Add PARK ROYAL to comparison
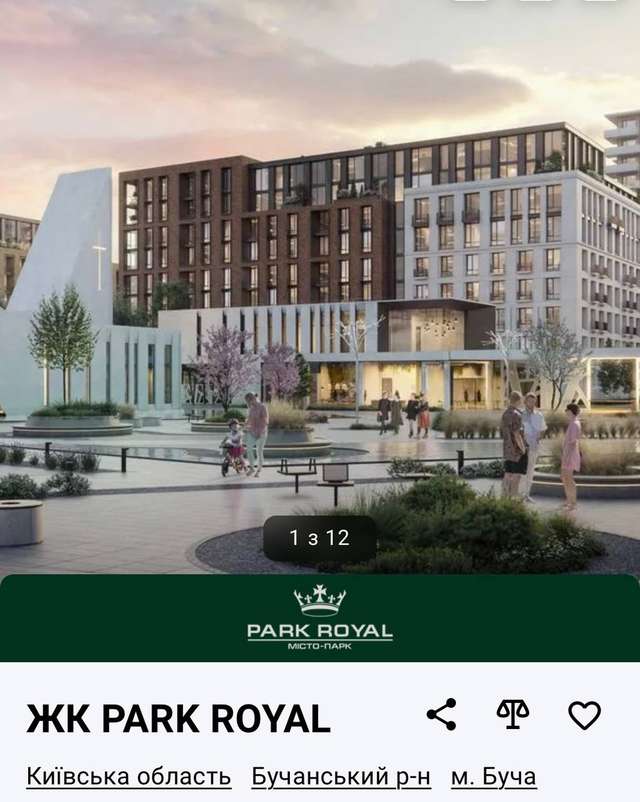This screenshot has width=640, height=802. point(513,714)
